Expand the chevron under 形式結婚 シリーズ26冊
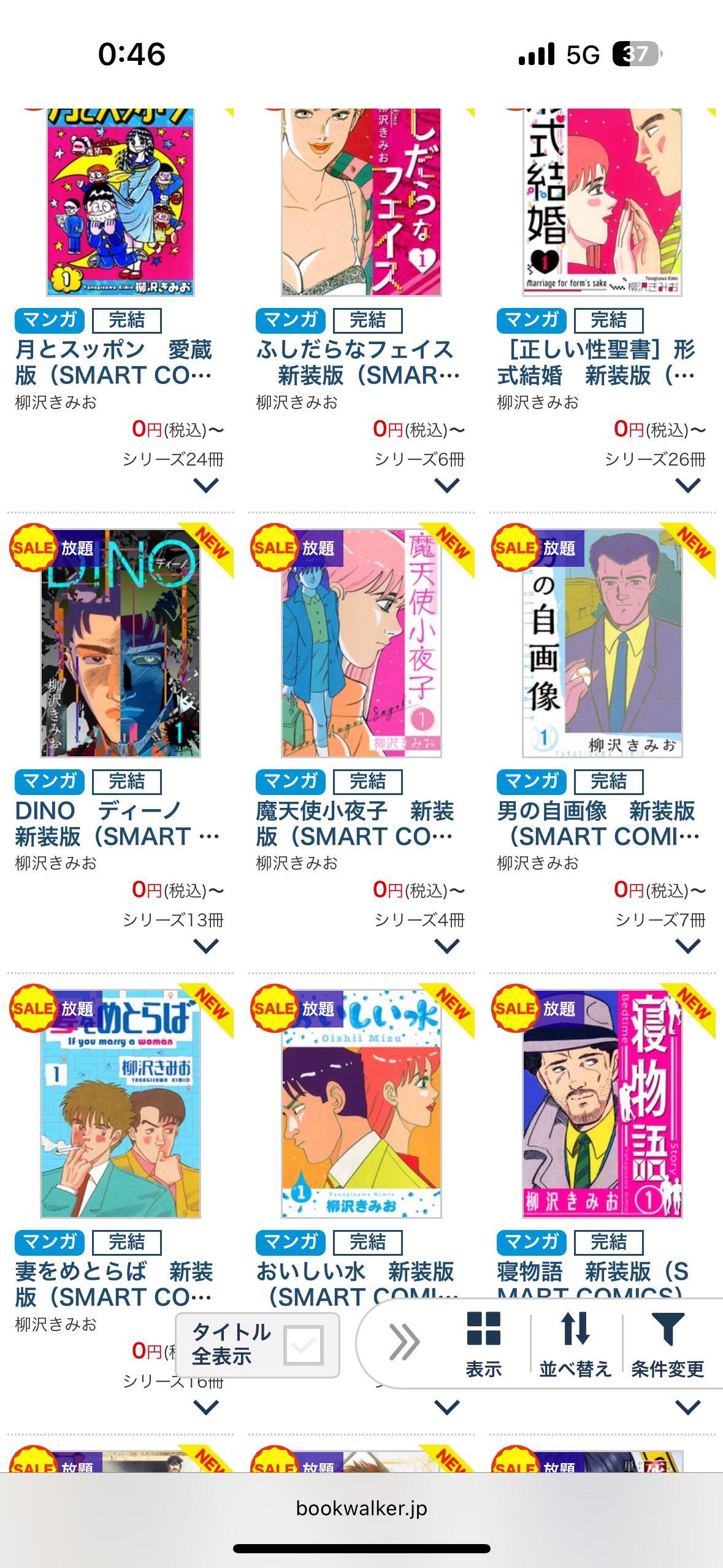This screenshot has width=723, height=1568. point(688,486)
